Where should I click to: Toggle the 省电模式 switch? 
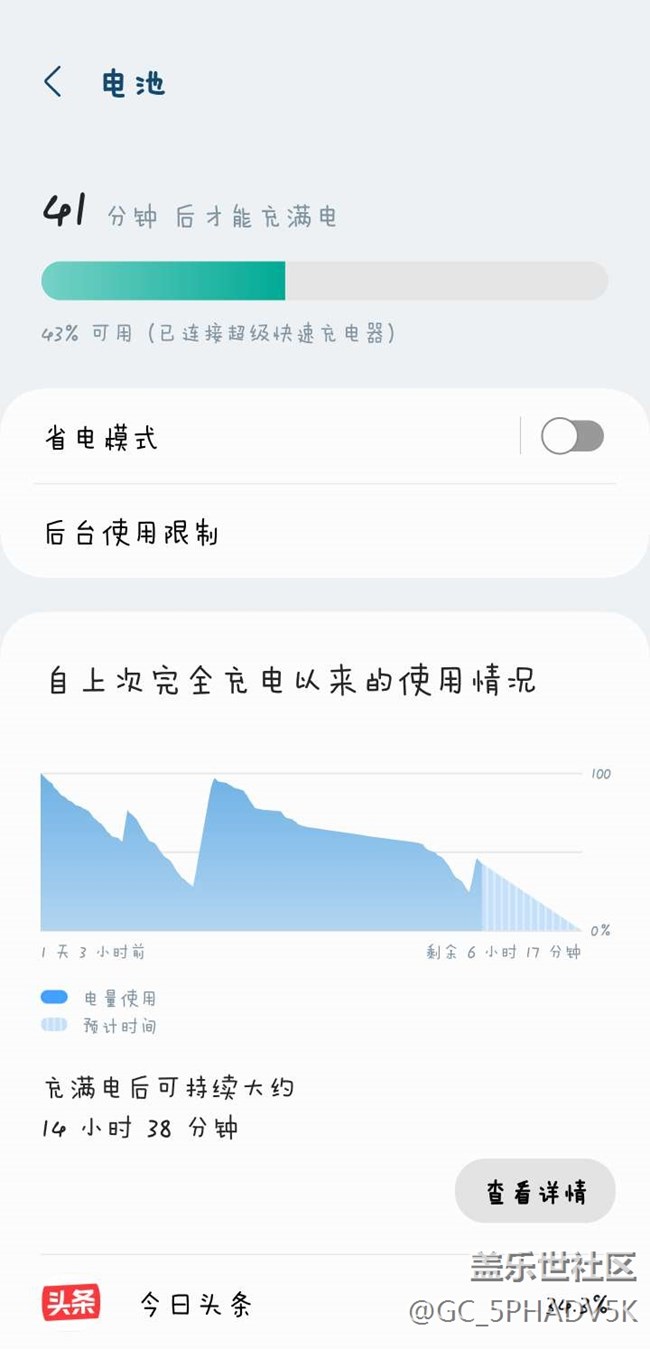click(x=572, y=437)
